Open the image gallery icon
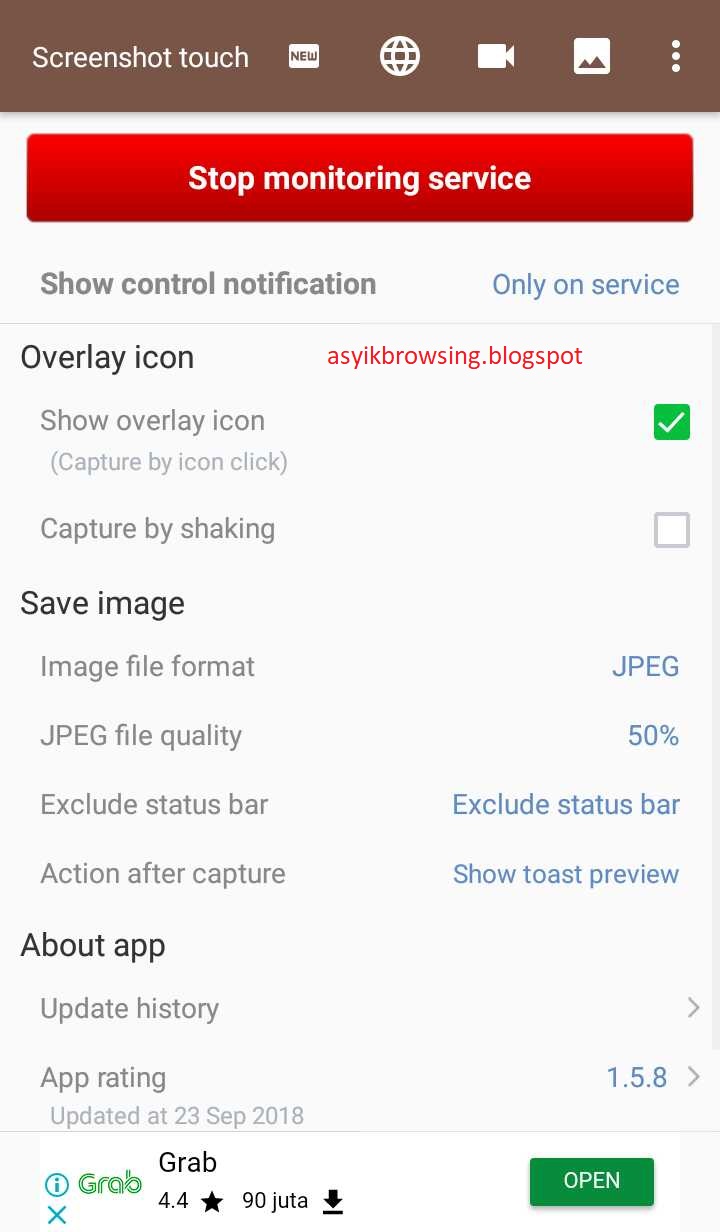Screen dimensions: 720x1232 coord(592,57)
